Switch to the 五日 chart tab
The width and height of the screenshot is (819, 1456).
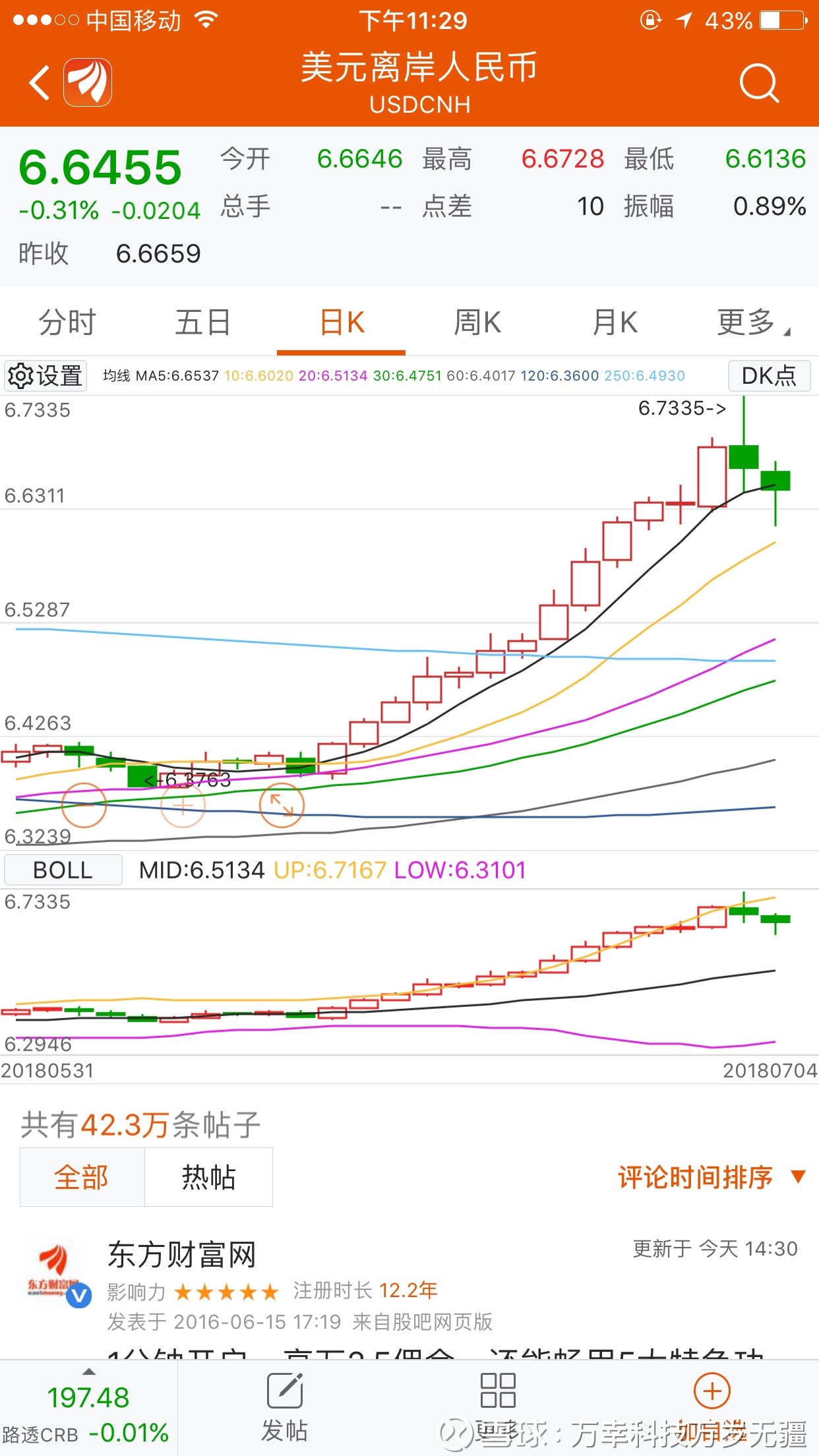click(203, 323)
